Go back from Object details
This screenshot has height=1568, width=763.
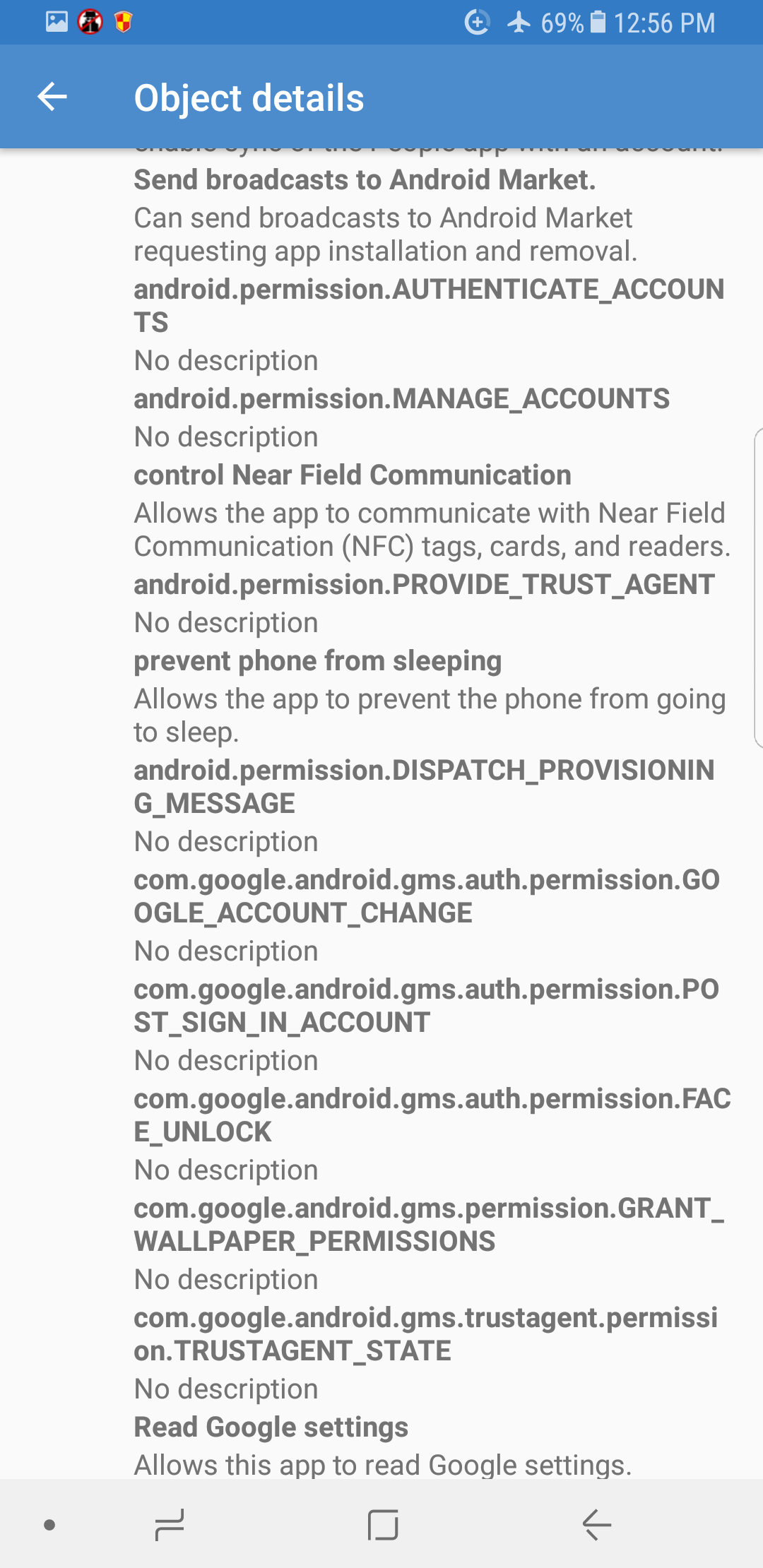click(x=52, y=97)
